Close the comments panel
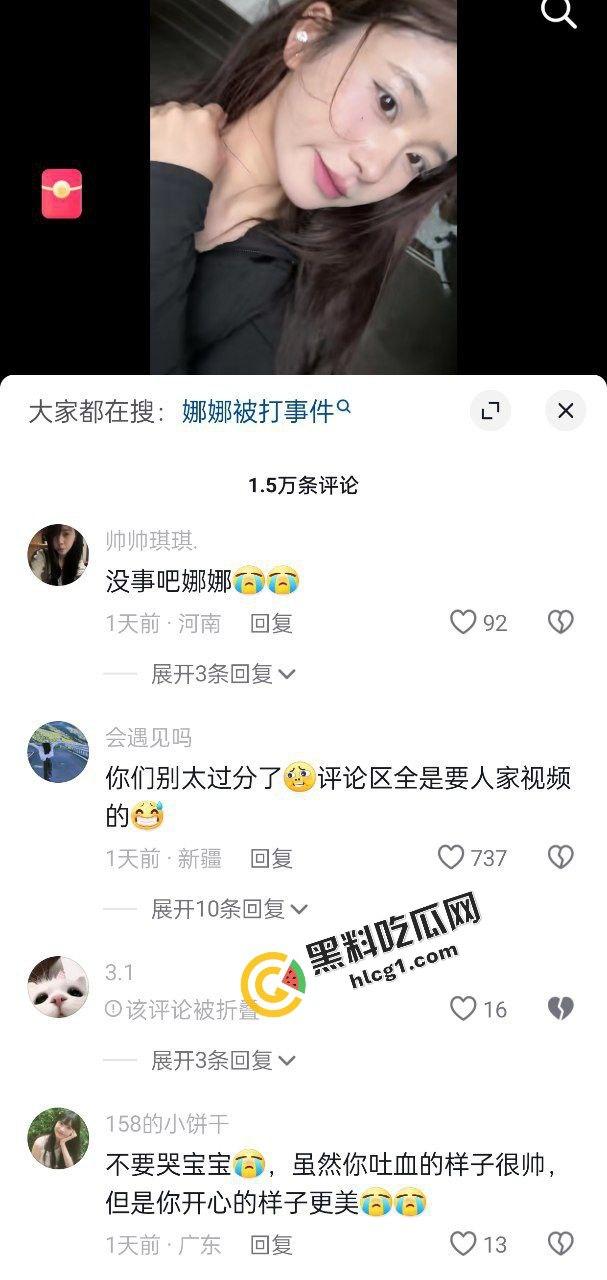607x1280 pixels. [x=565, y=411]
